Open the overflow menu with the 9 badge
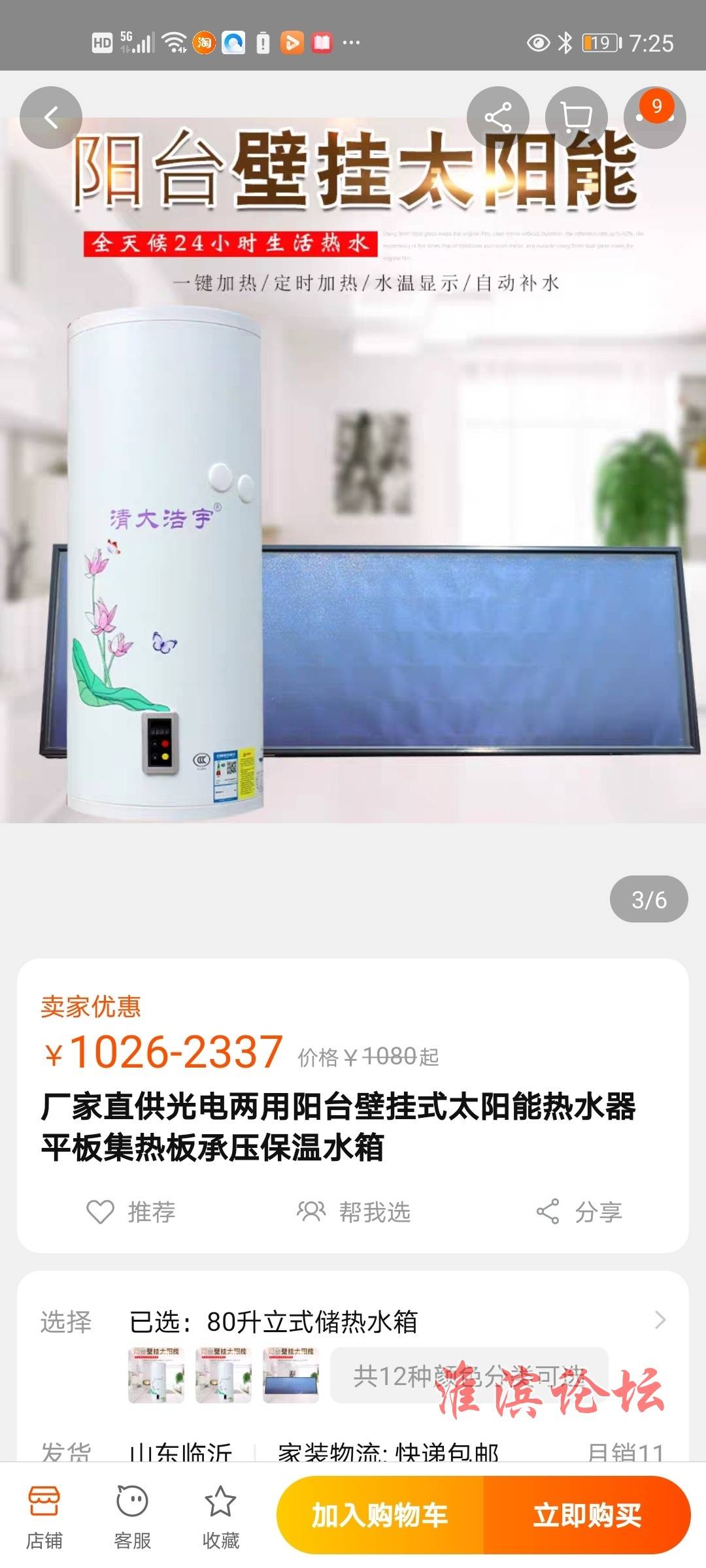706x1568 pixels. pos(655,118)
